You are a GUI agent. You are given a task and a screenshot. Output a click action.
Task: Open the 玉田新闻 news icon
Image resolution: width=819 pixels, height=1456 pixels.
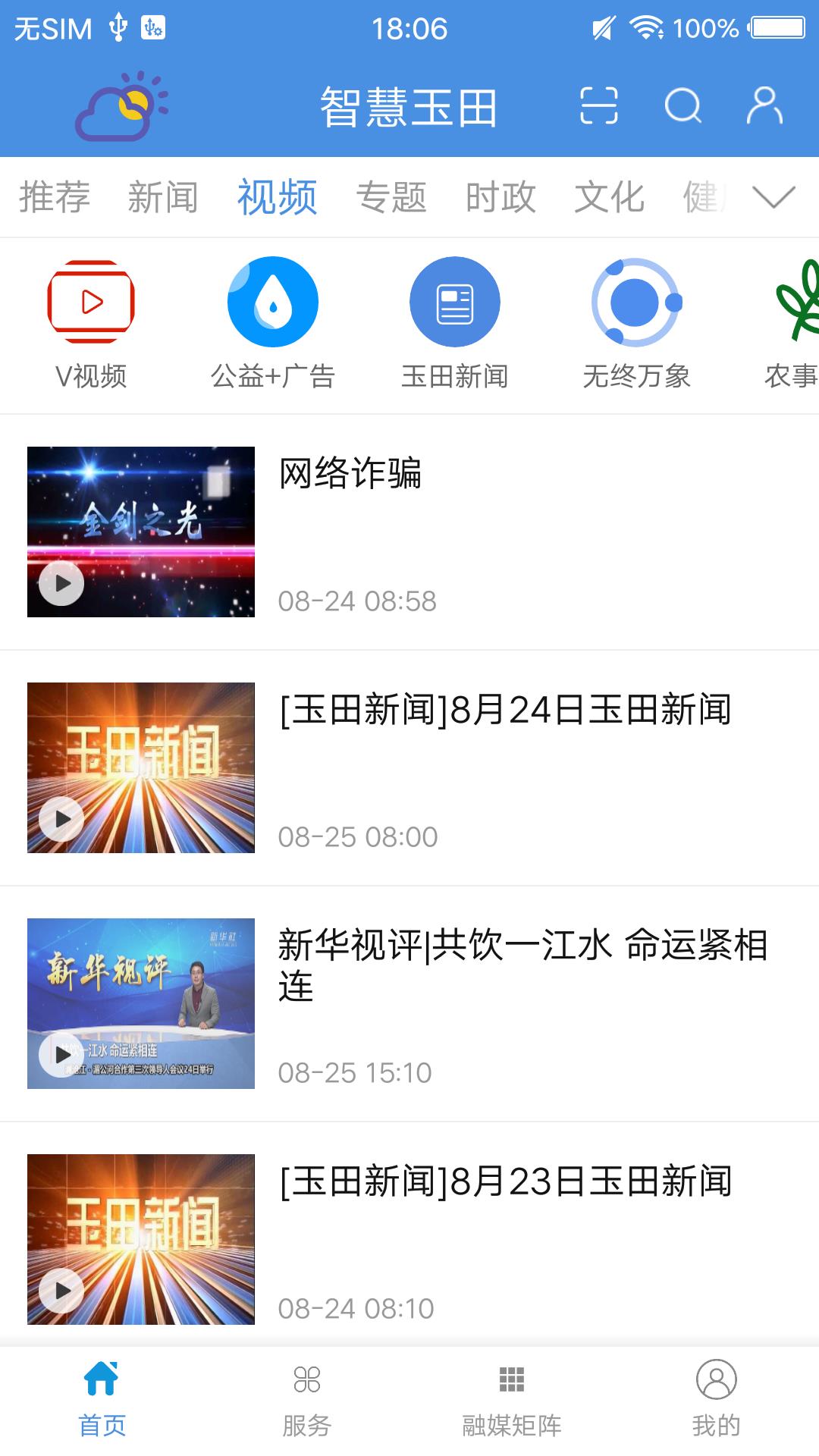click(x=454, y=300)
